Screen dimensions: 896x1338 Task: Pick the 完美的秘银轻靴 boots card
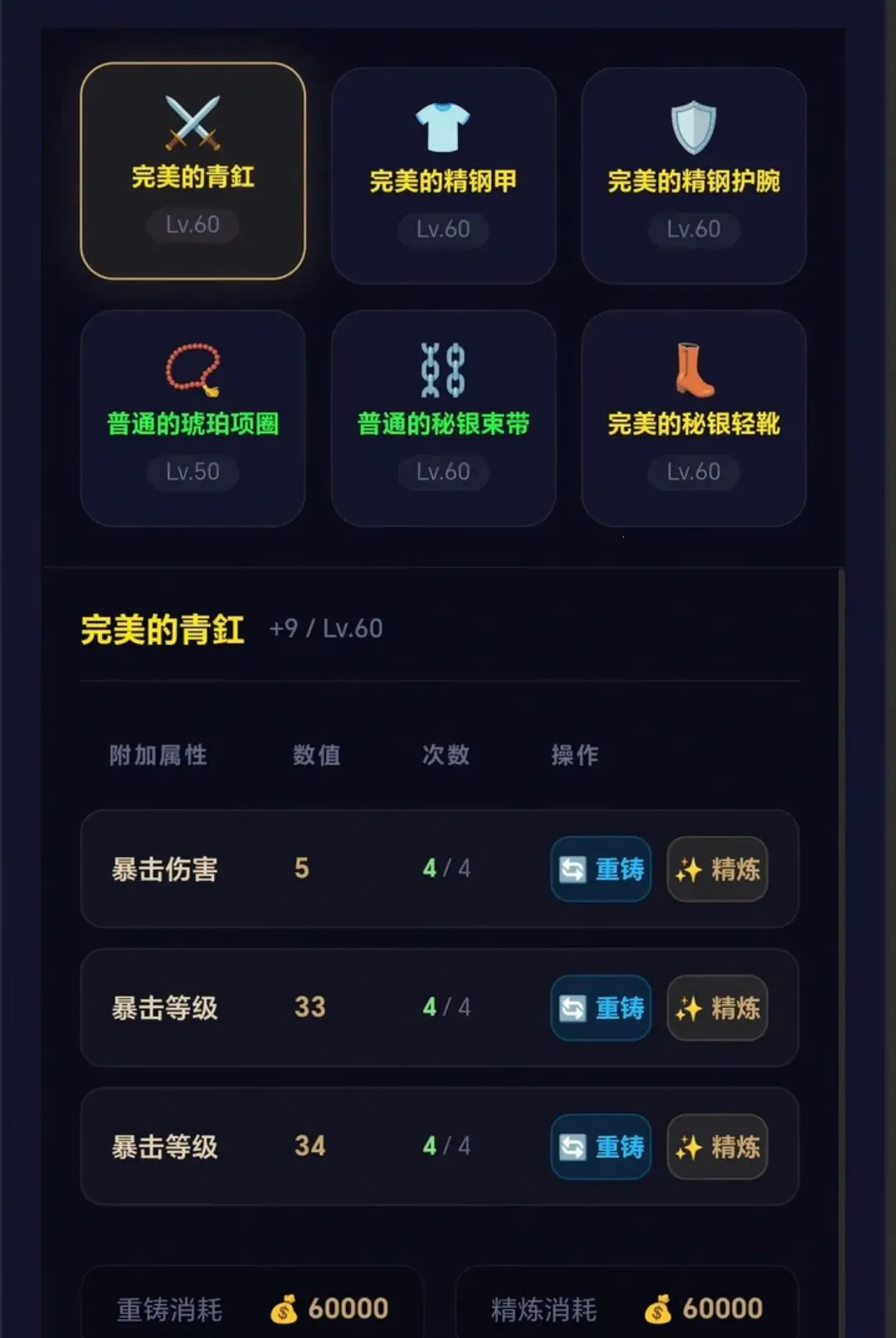click(694, 418)
